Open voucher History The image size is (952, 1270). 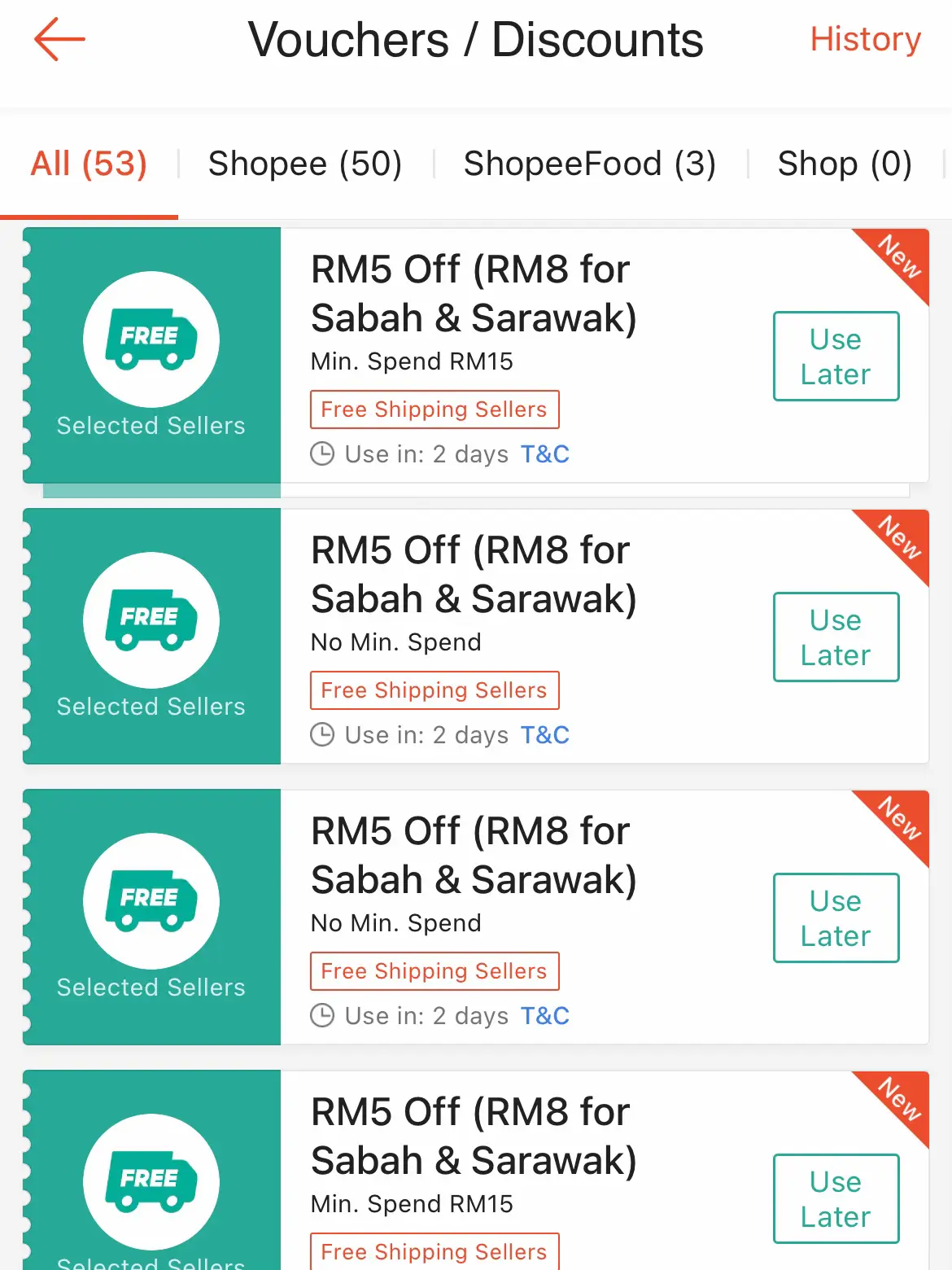(865, 39)
